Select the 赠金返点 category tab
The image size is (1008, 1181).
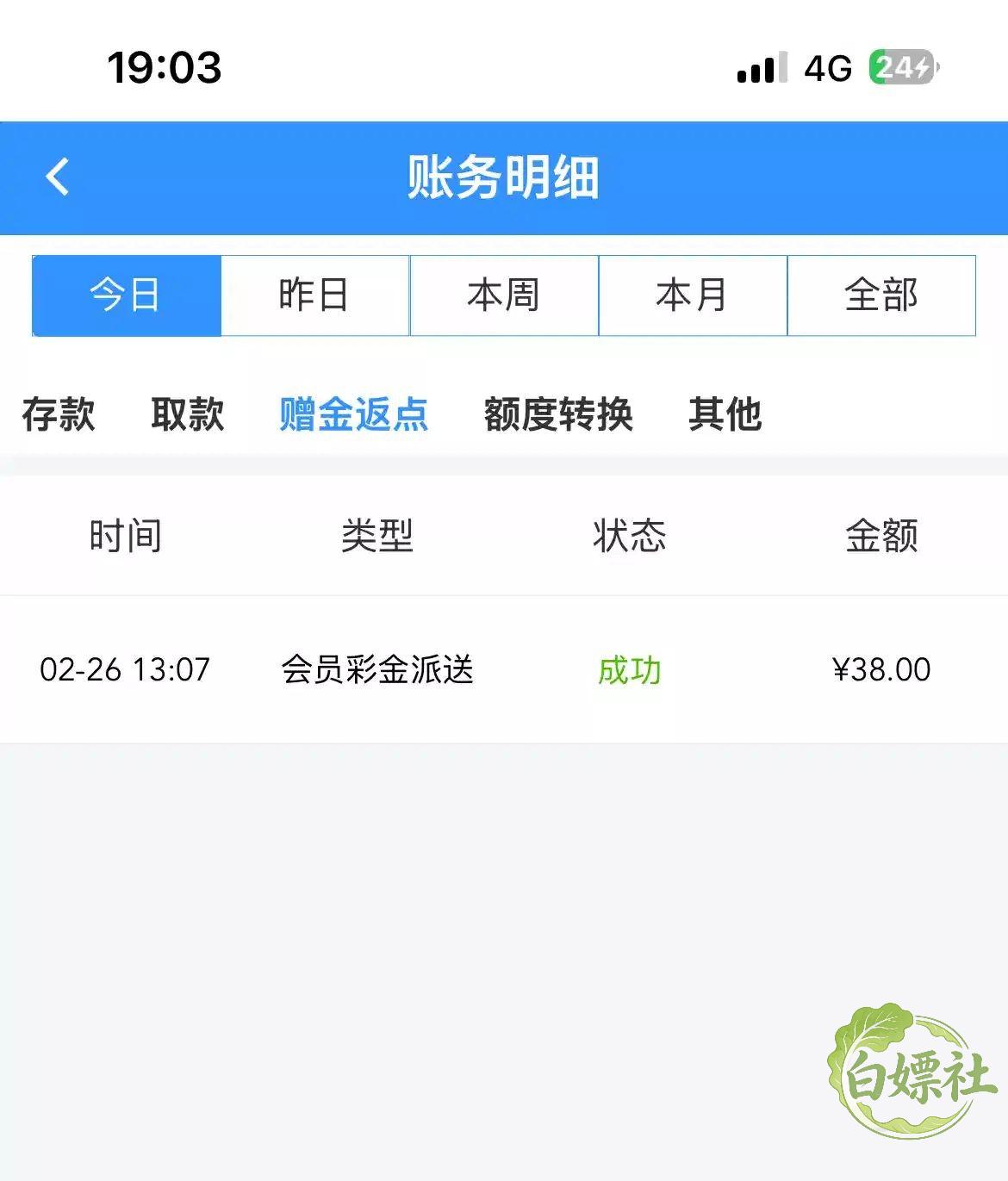[x=354, y=414]
